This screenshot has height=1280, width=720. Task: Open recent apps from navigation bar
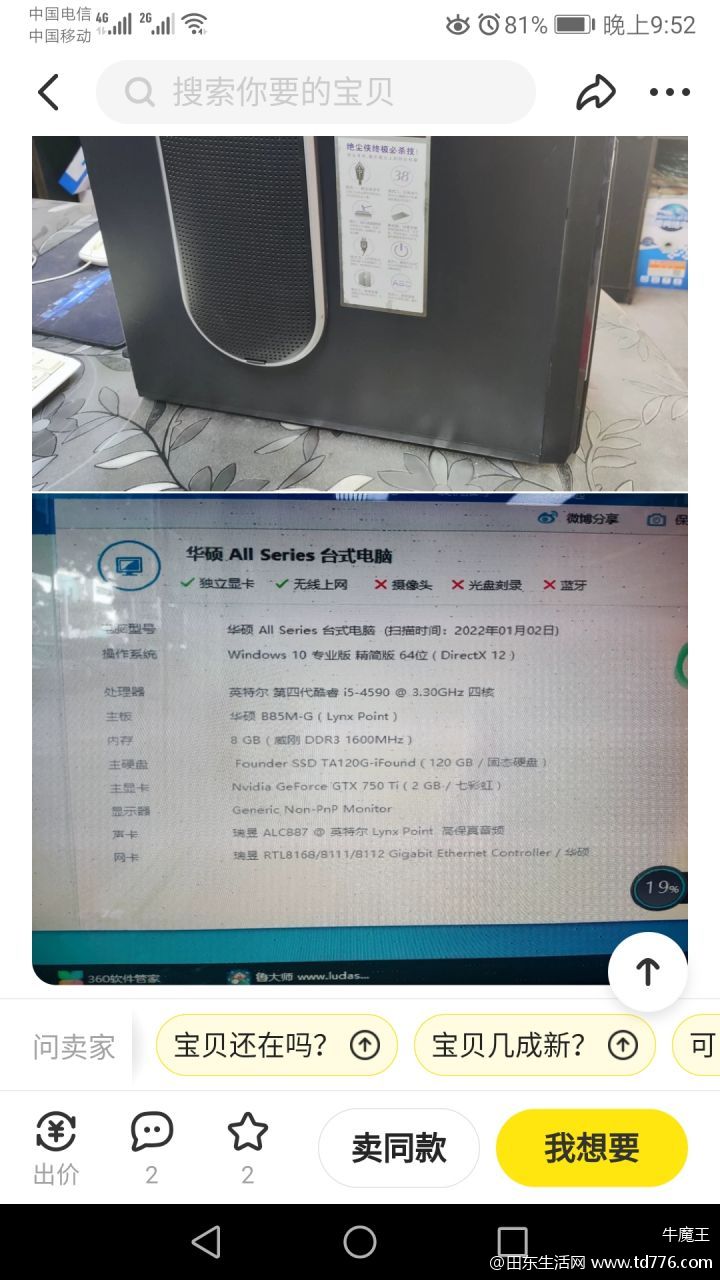coord(512,1242)
